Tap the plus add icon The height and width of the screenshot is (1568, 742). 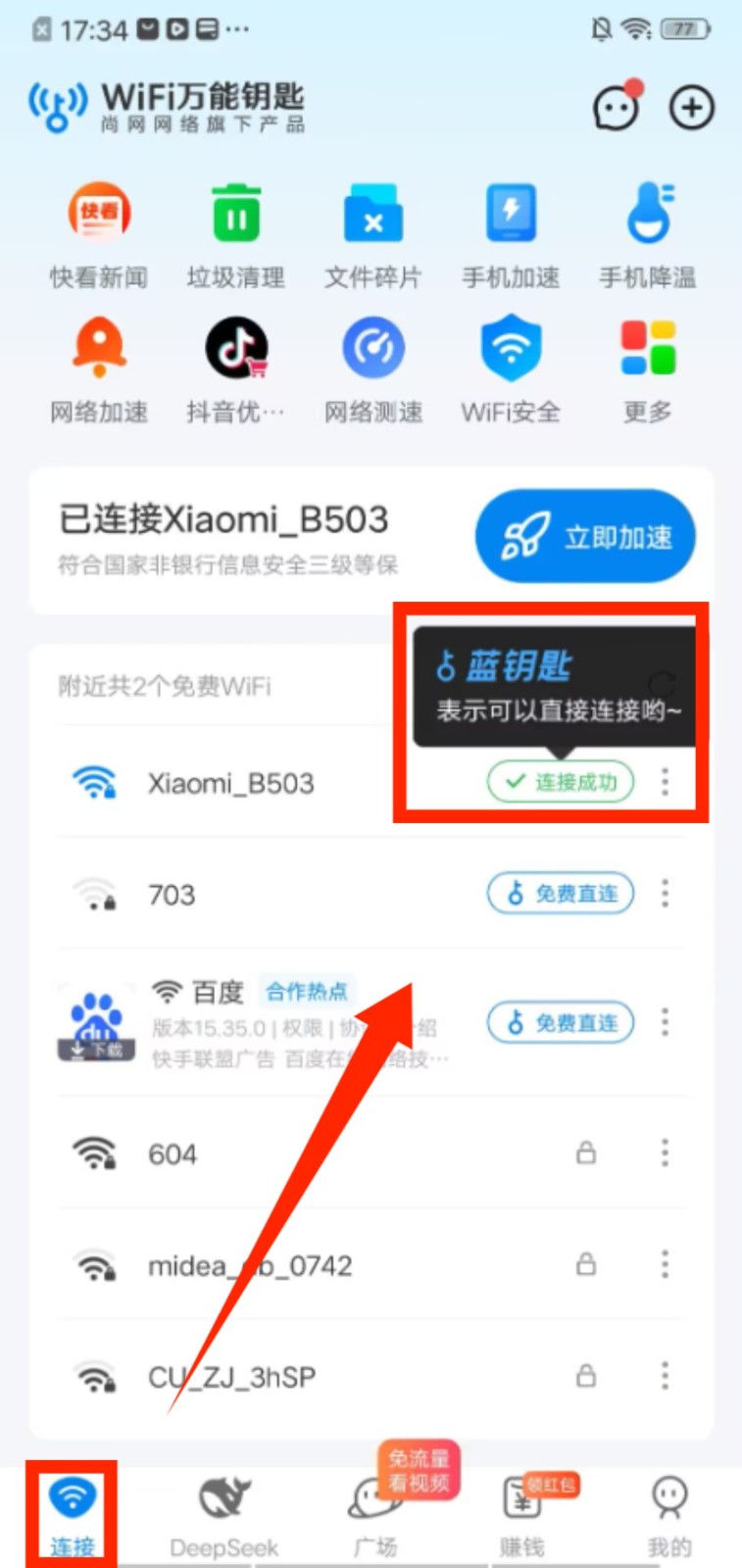coord(691,108)
